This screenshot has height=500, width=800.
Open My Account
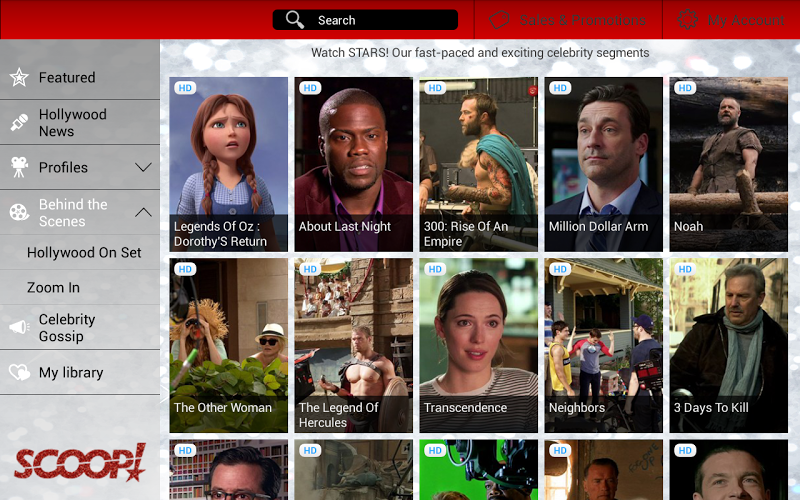[x=732, y=20]
